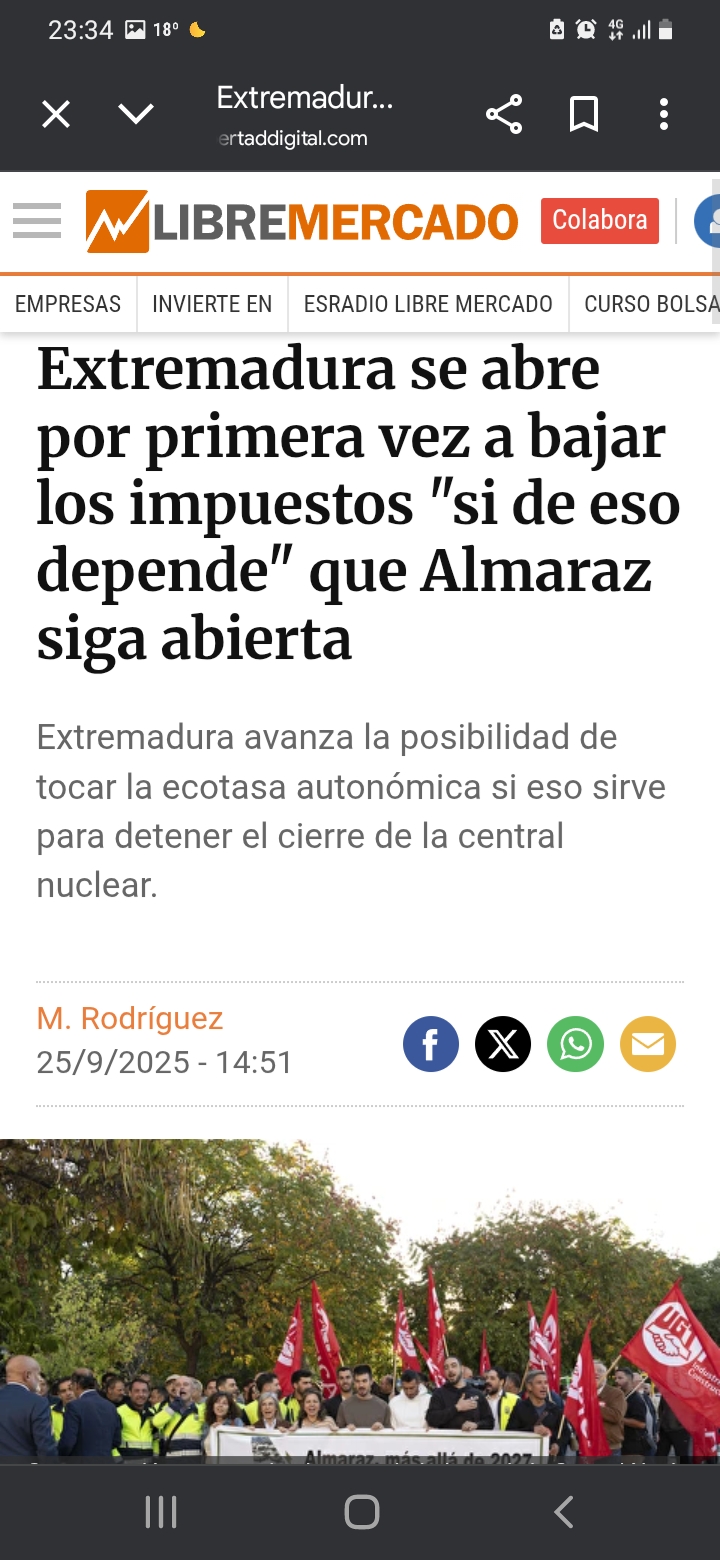This screenshot has height=1560, width=720.
Task: Open the user profile icon
Action: coord(708,221)
